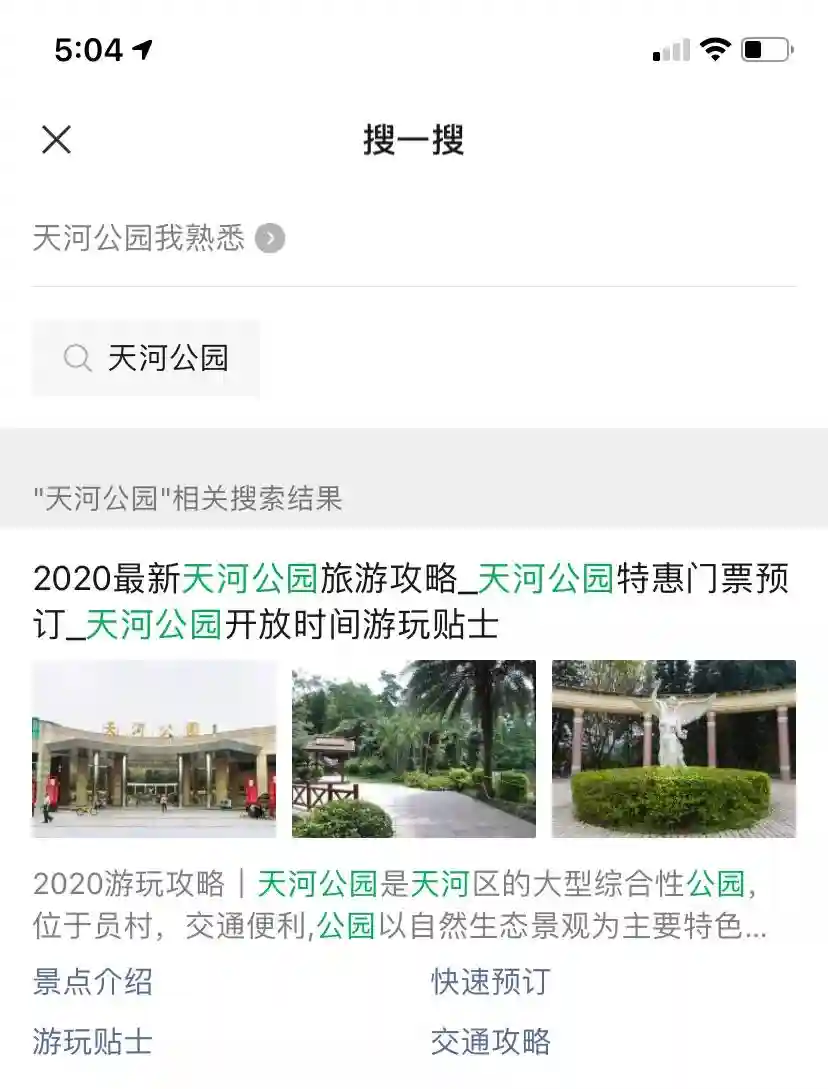Screen dimensions: 828x1089
Task: Close the 搜一搜 search page
Action: coord(57,140)
